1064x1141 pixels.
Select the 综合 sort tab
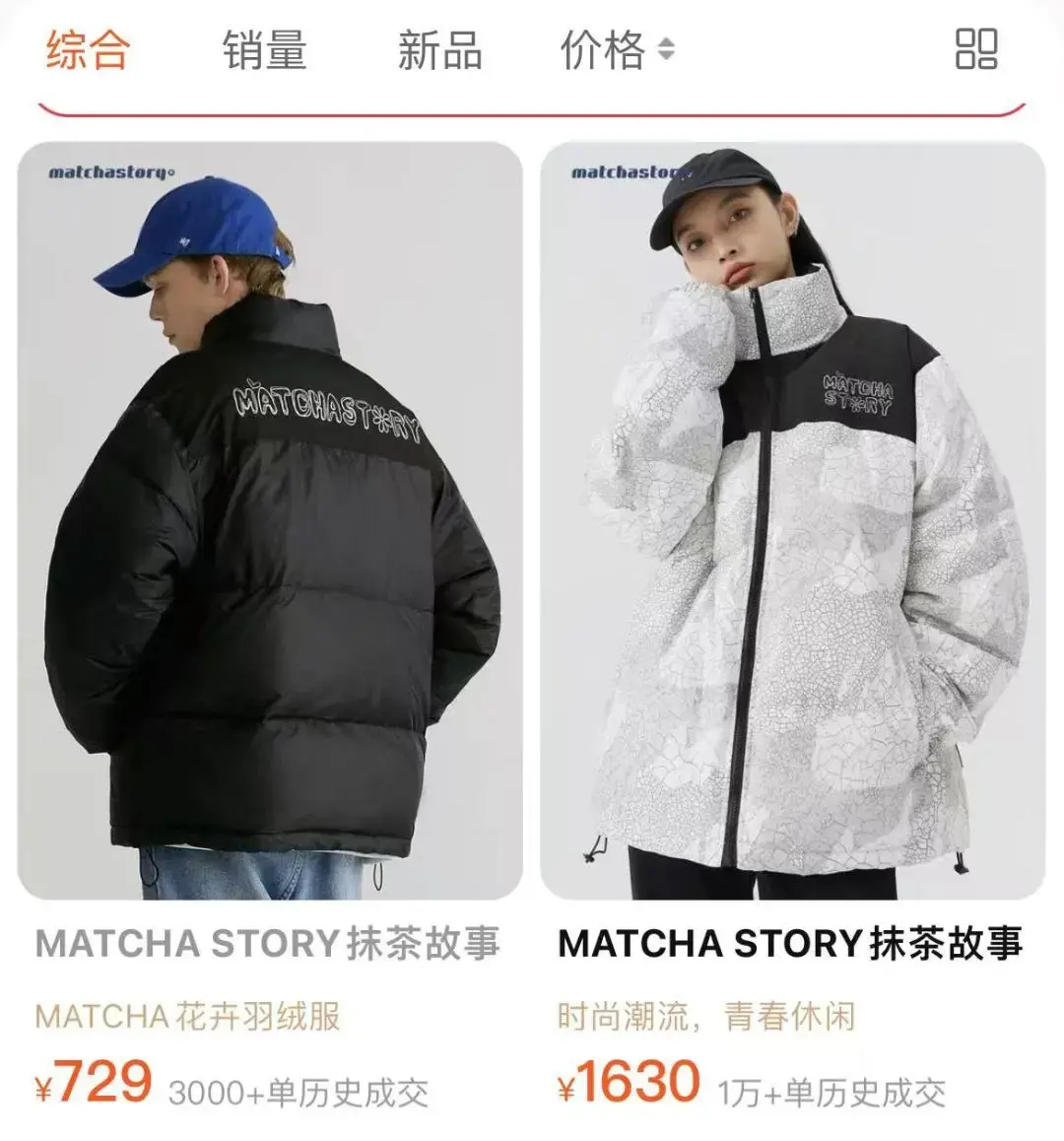pyautogui.click(x=88, y=49)
